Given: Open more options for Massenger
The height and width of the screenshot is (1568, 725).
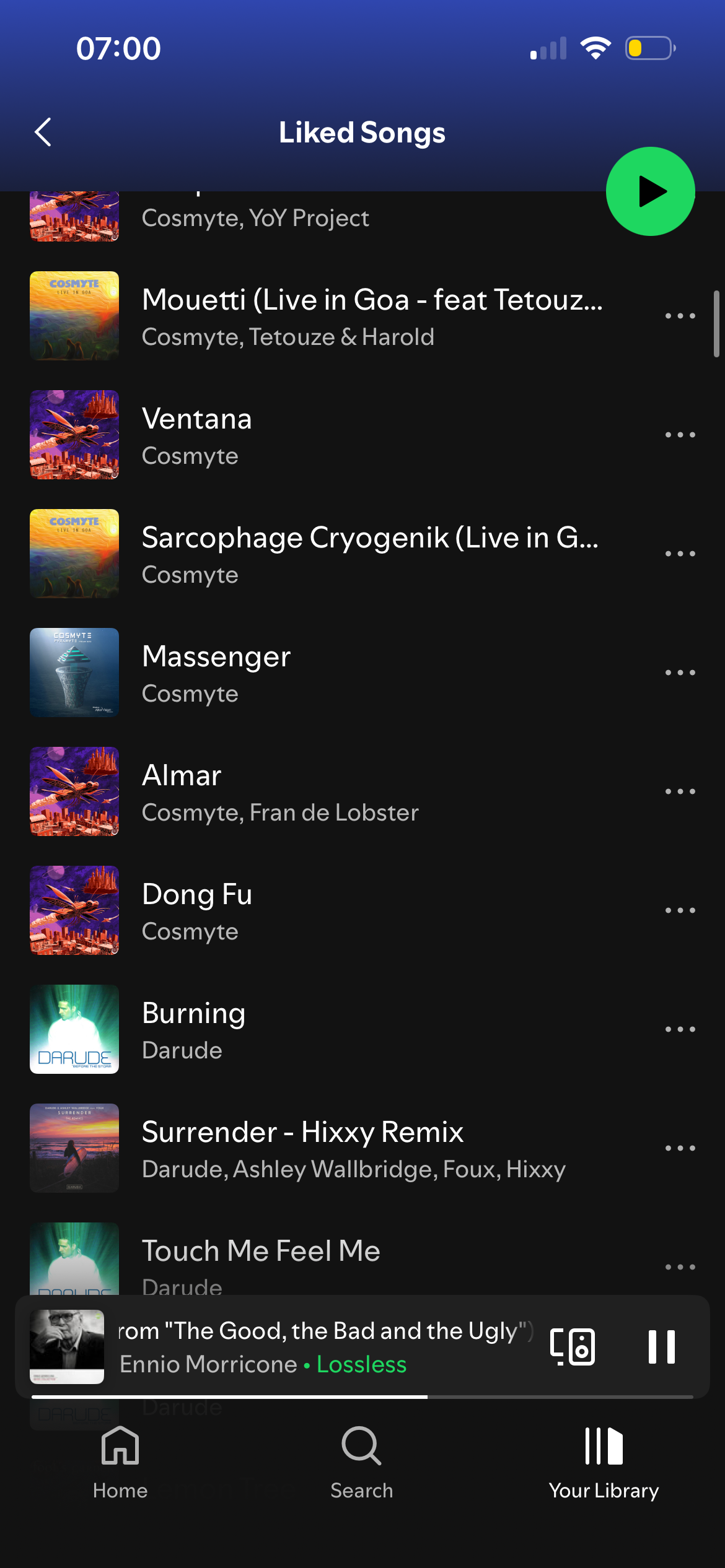Looking at the screenshot, I should [680, 673].
